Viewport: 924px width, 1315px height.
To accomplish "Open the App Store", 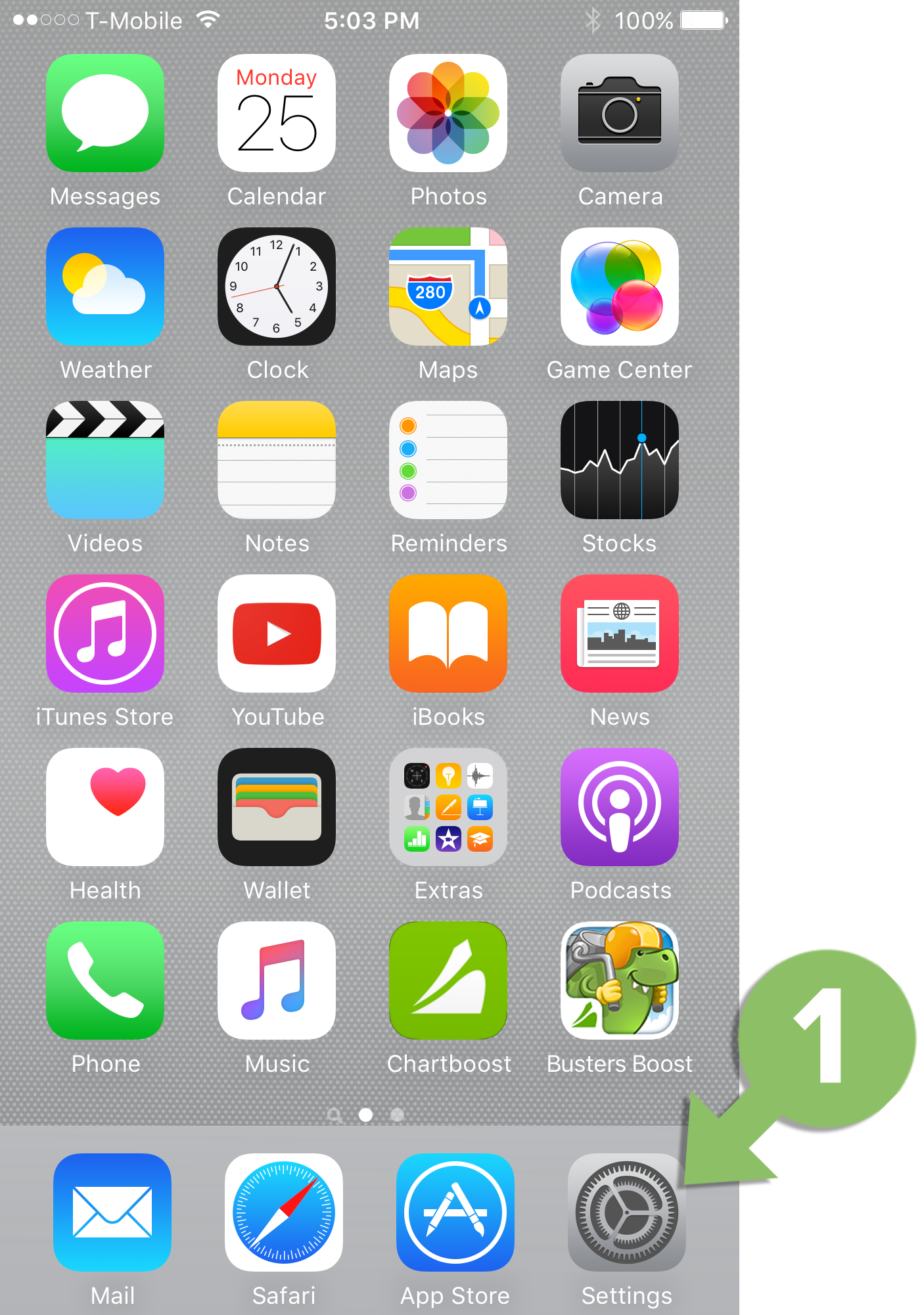I will point(455,1212).
